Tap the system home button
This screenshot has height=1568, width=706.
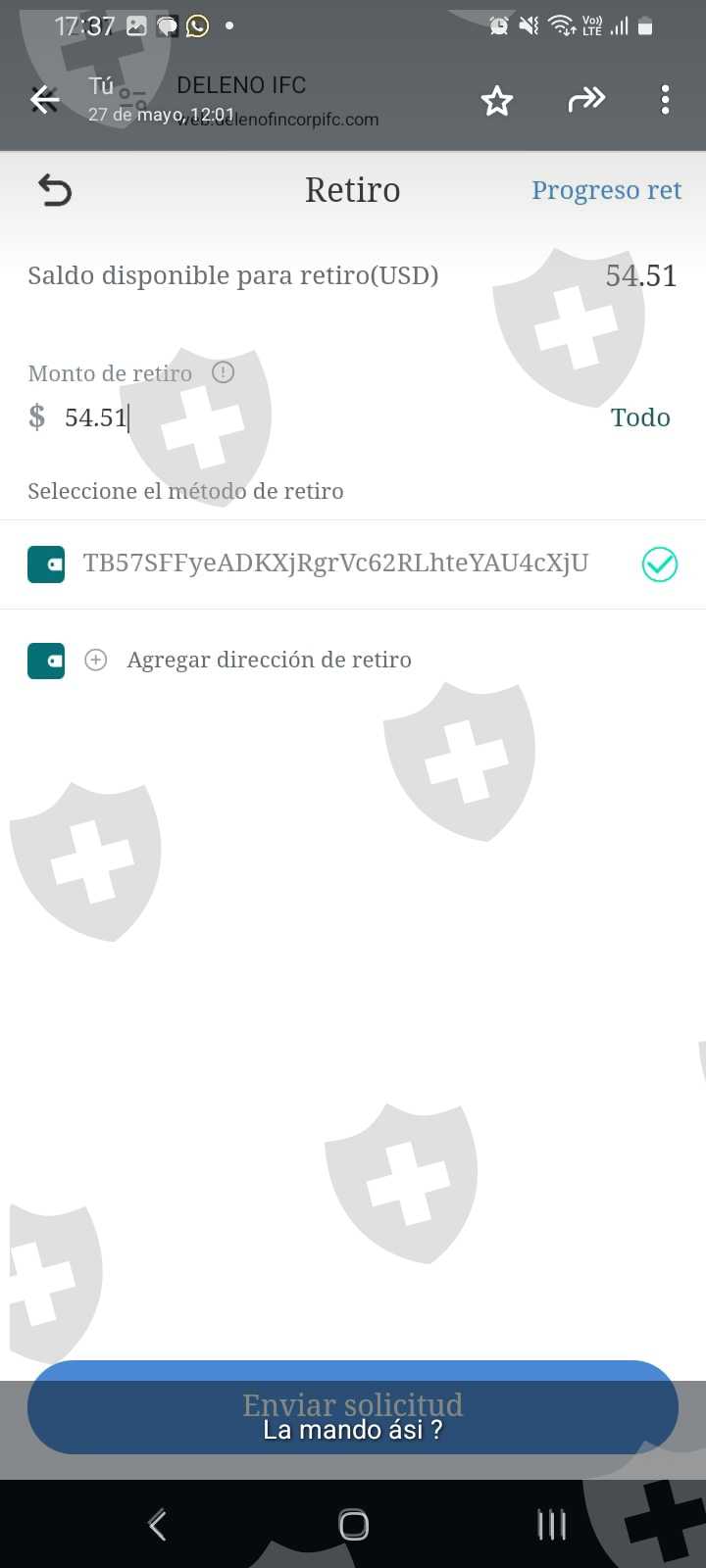tap(353, 1524)
